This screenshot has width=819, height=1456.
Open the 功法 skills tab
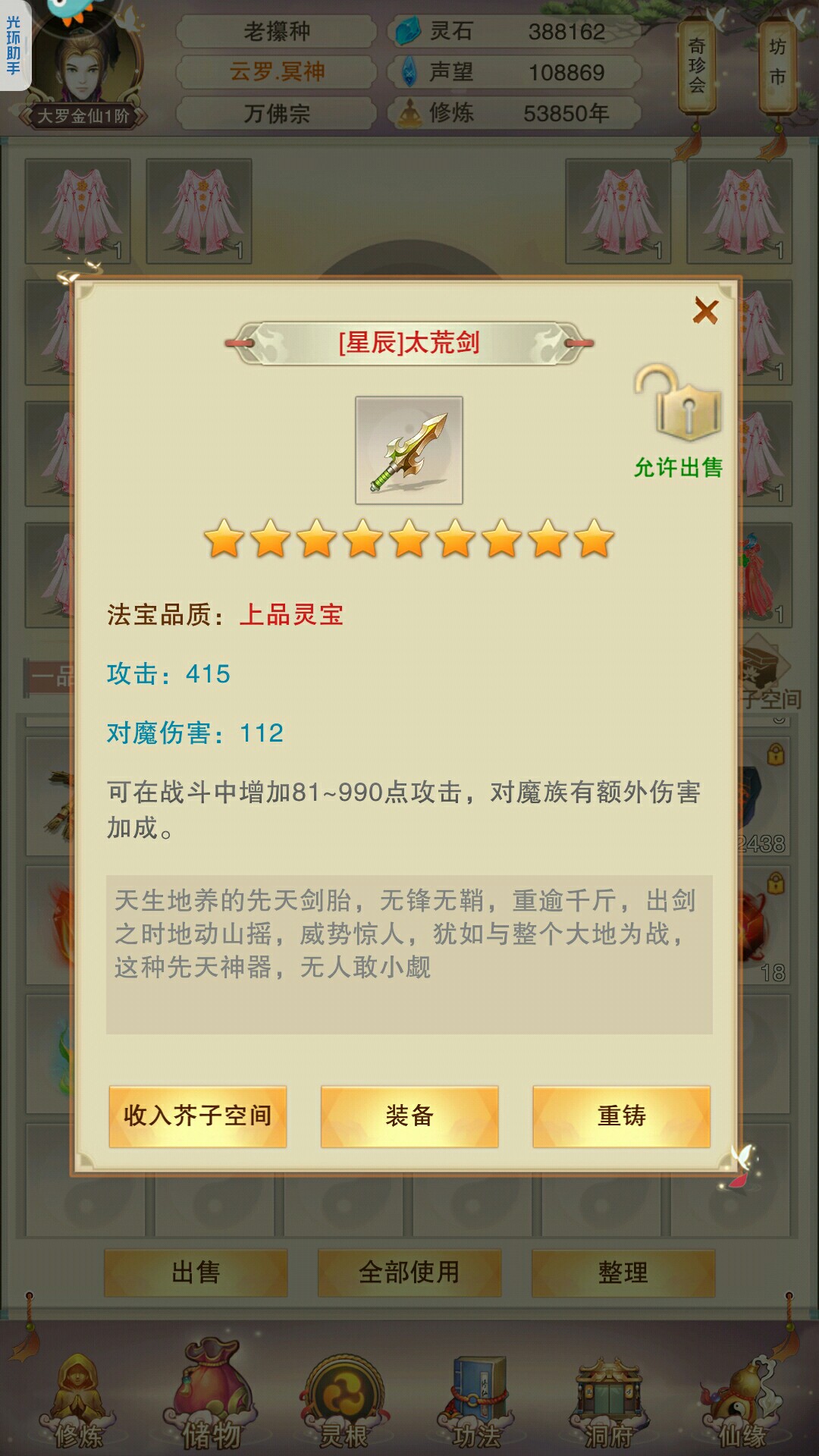point(476,1401)
